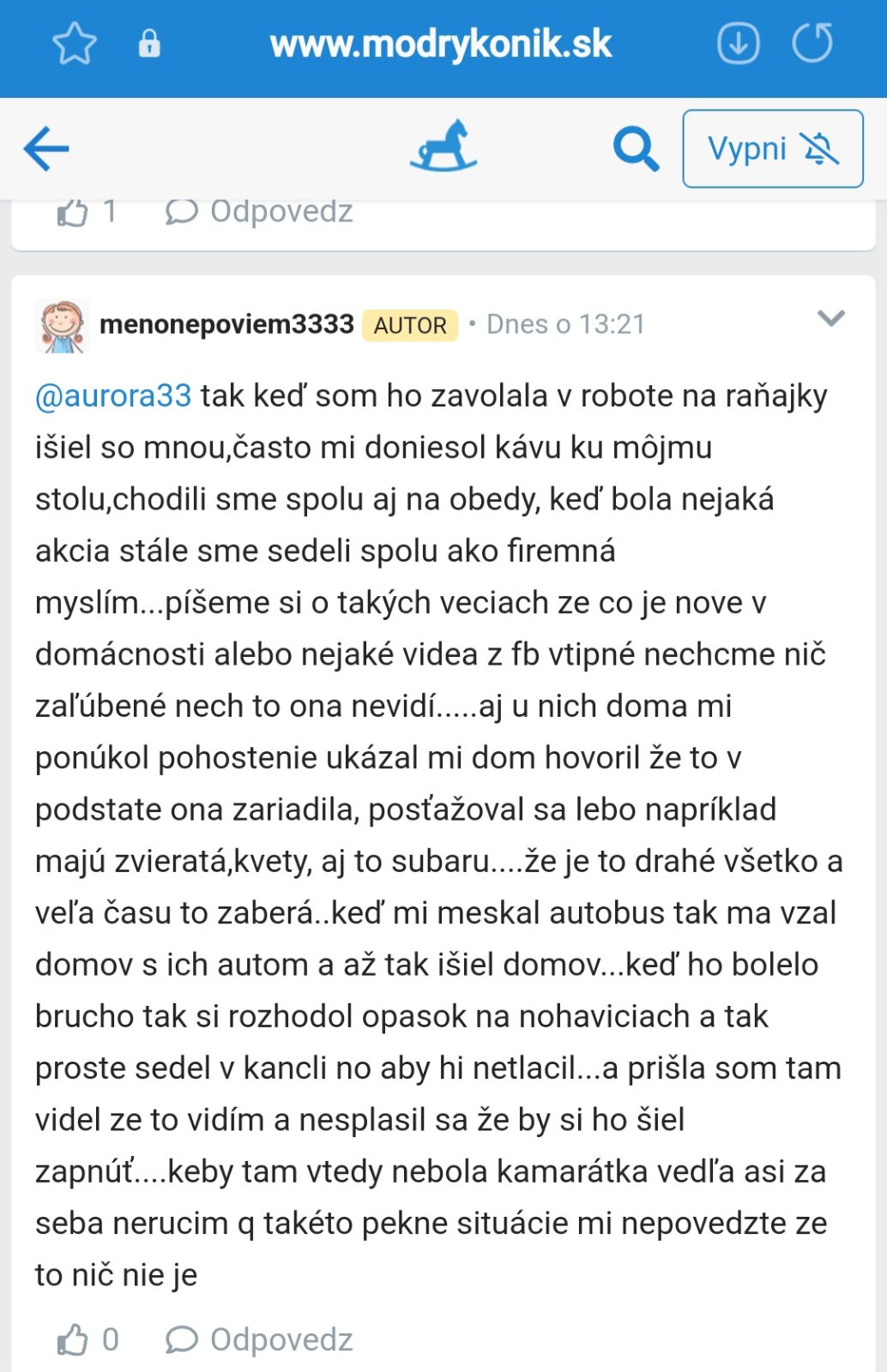Reply via Odpovedz under menonepoviem3333's post
Viewport: 887px width, 1372px height.
(x=260, y=1339)
